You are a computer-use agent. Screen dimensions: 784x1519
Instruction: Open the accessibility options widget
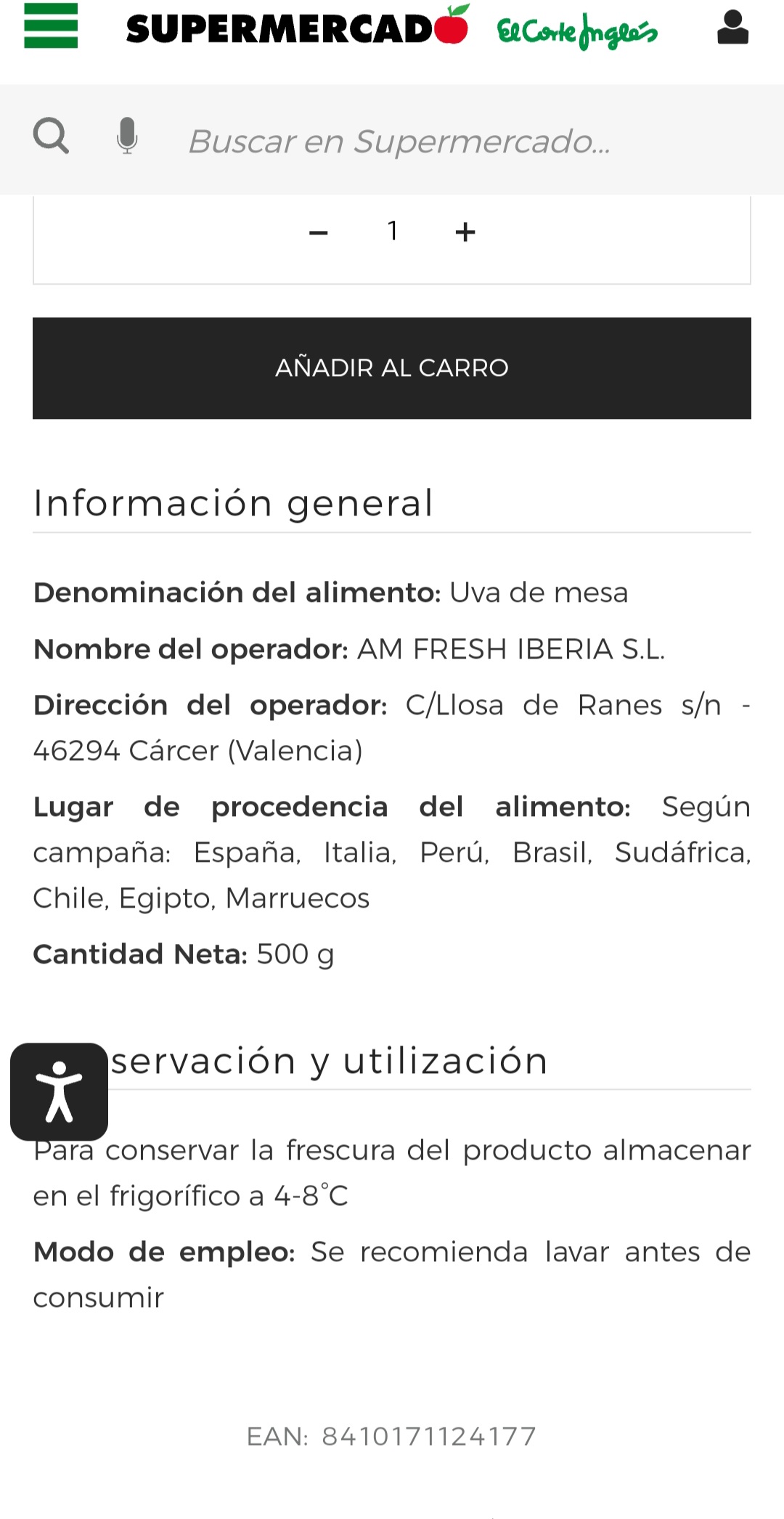(60, 1091)
